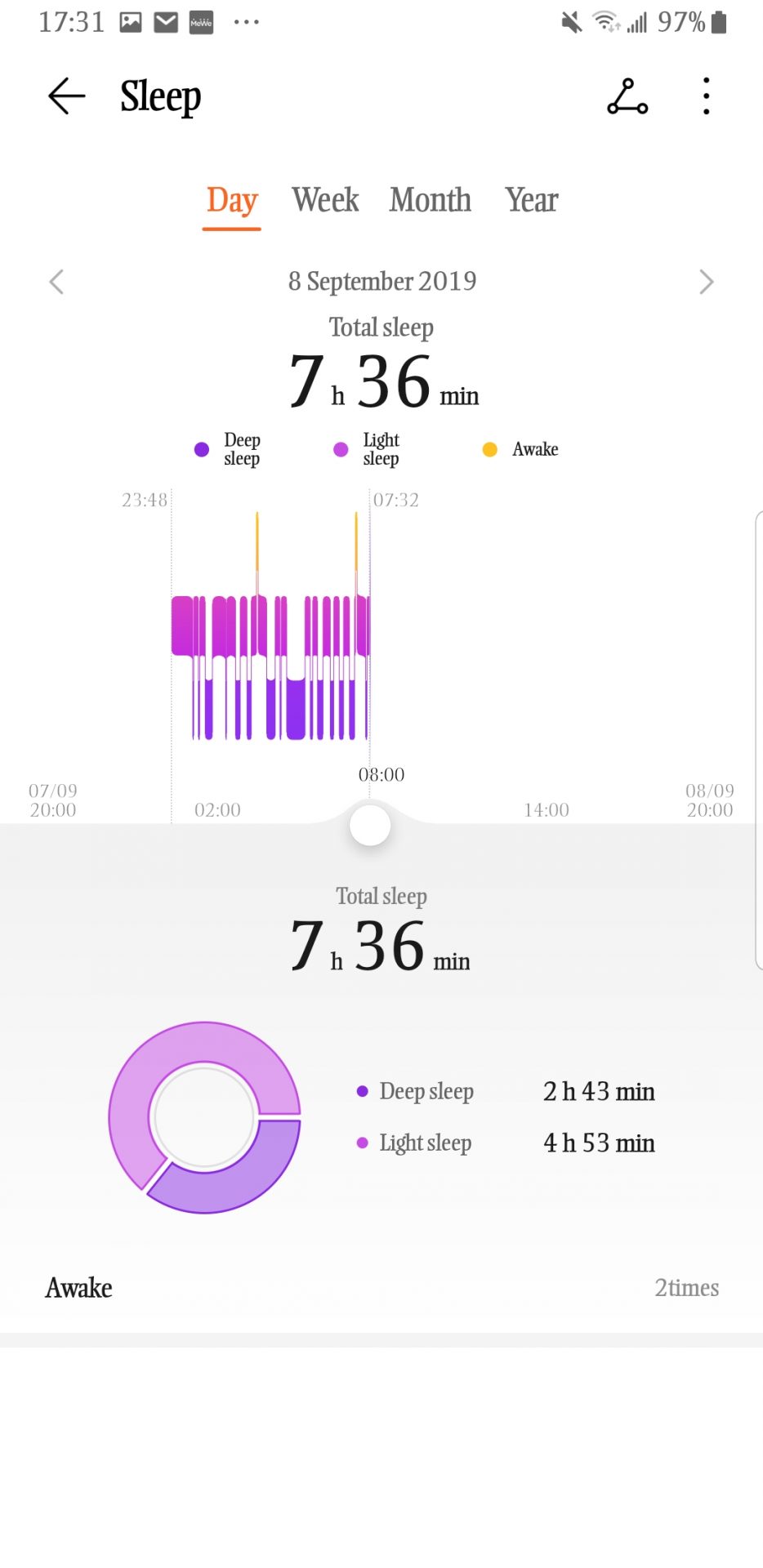Tap the white timeline handle under the chart
This screenshot has height=1568, width=763.
coord(370,826)
